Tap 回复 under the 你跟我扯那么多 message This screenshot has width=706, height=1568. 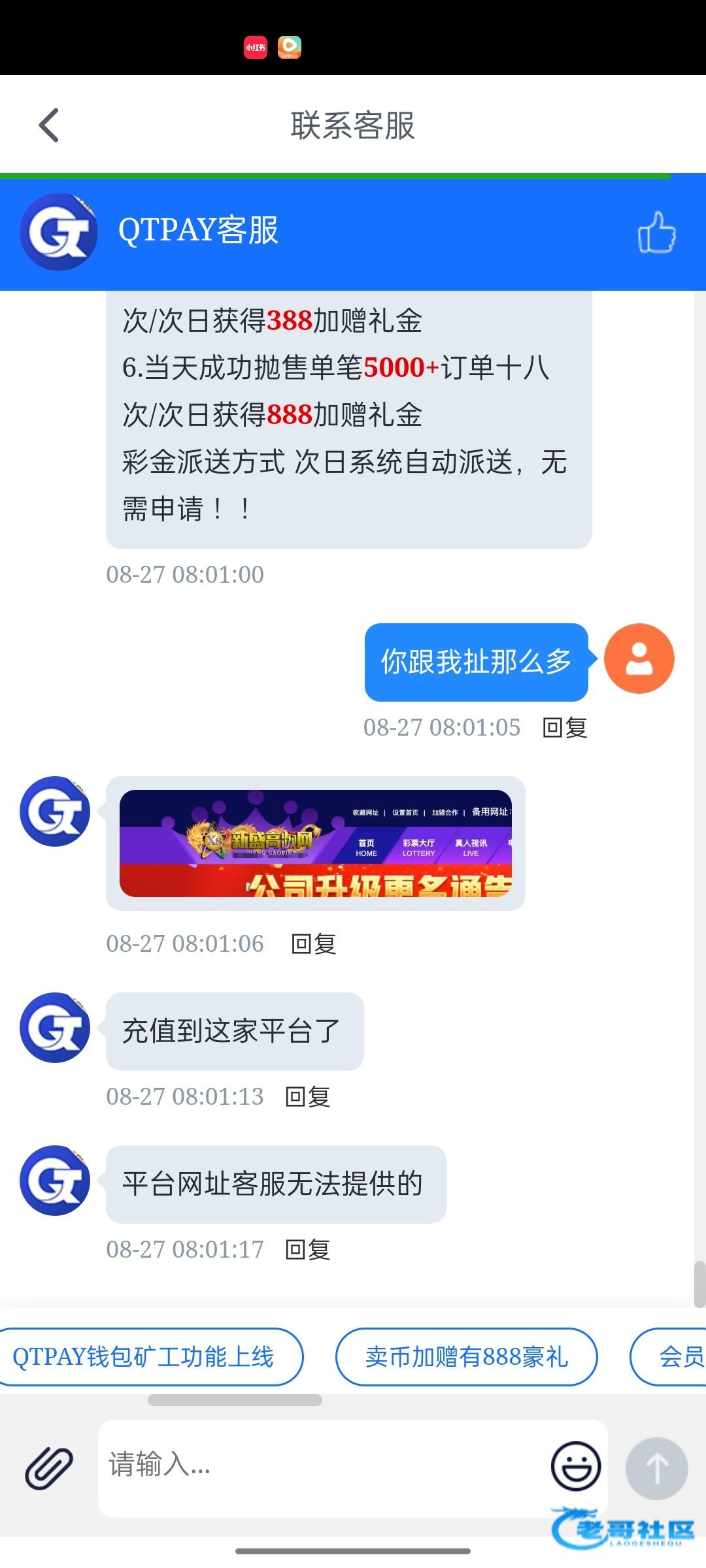click(565, 727)
